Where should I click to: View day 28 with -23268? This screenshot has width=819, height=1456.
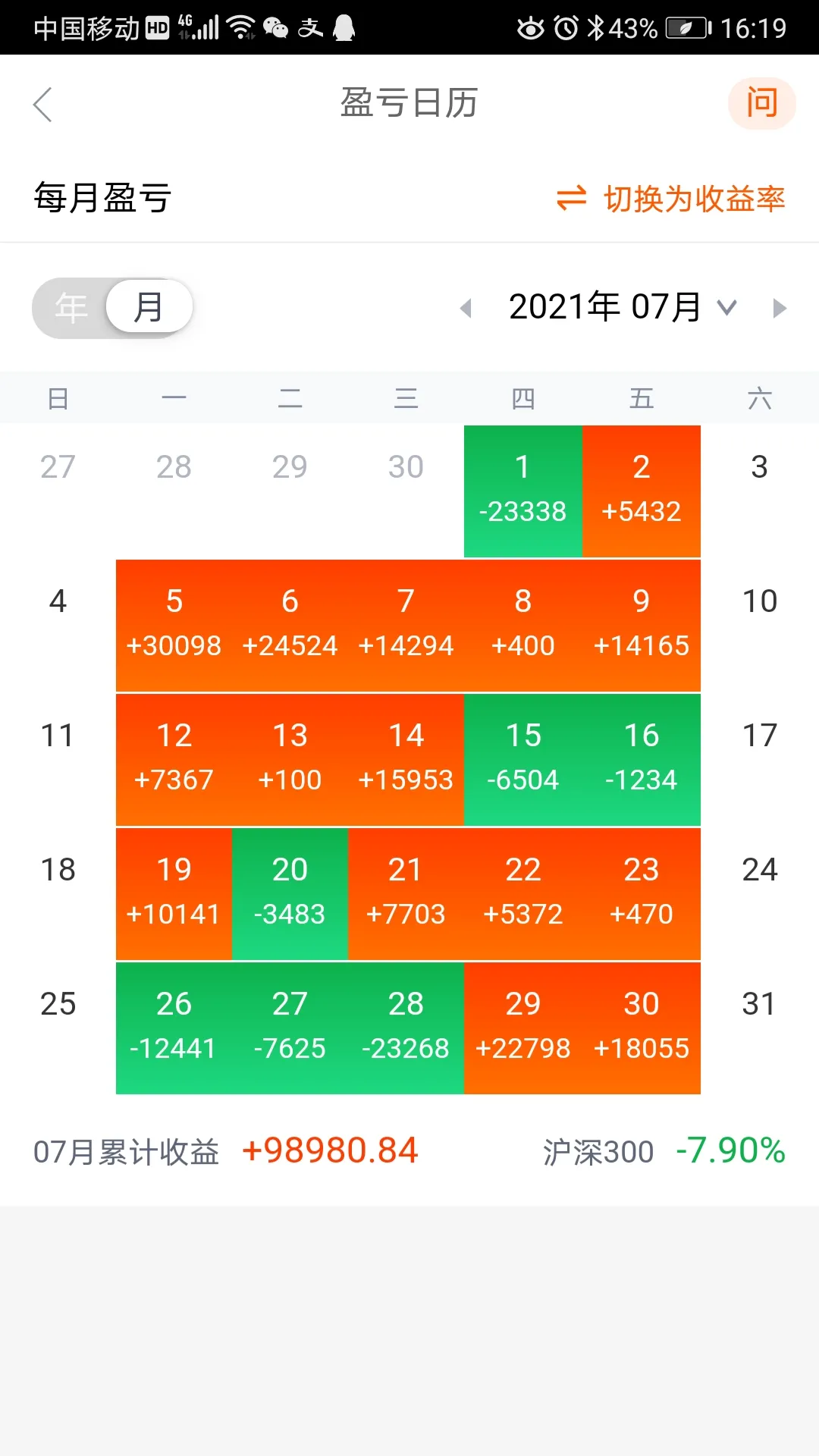pyautogui.click(x=406, y=1028)
